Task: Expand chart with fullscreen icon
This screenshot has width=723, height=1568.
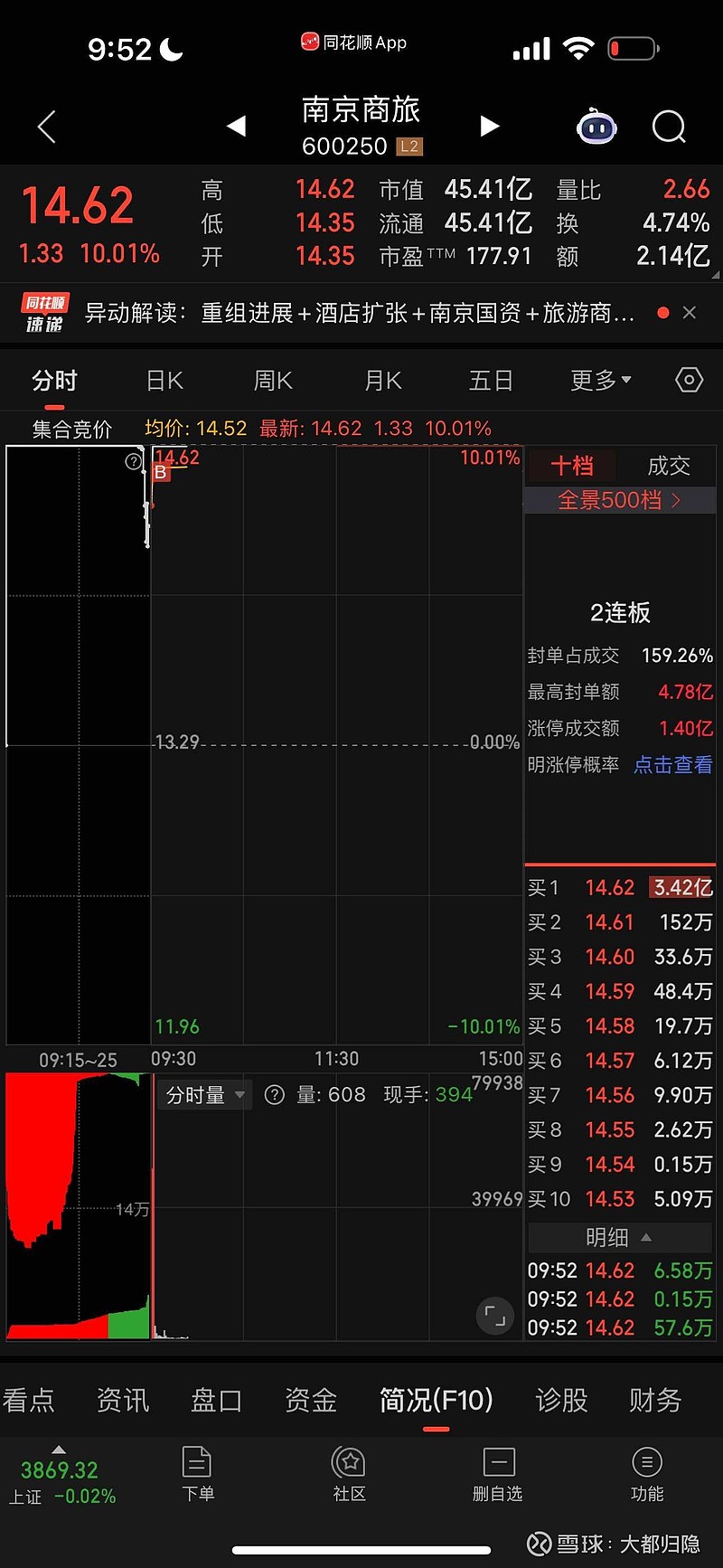Action: (494, 1316)
